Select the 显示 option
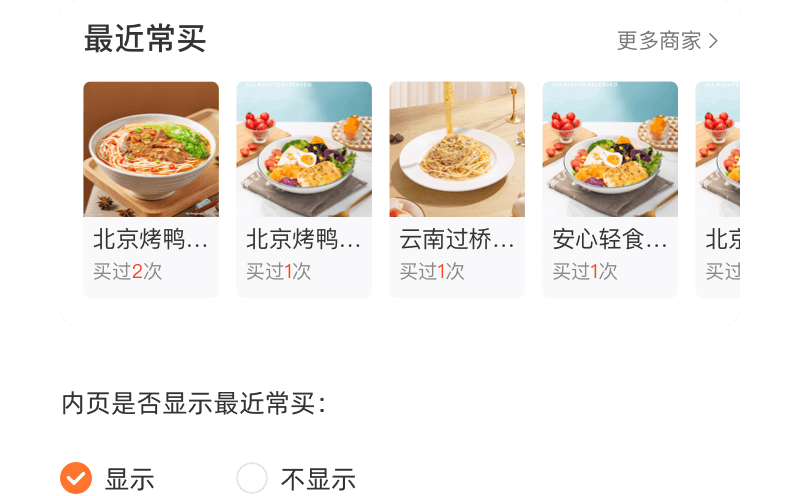This screenshot has height=496, width=800. click(x=76, y=478)
